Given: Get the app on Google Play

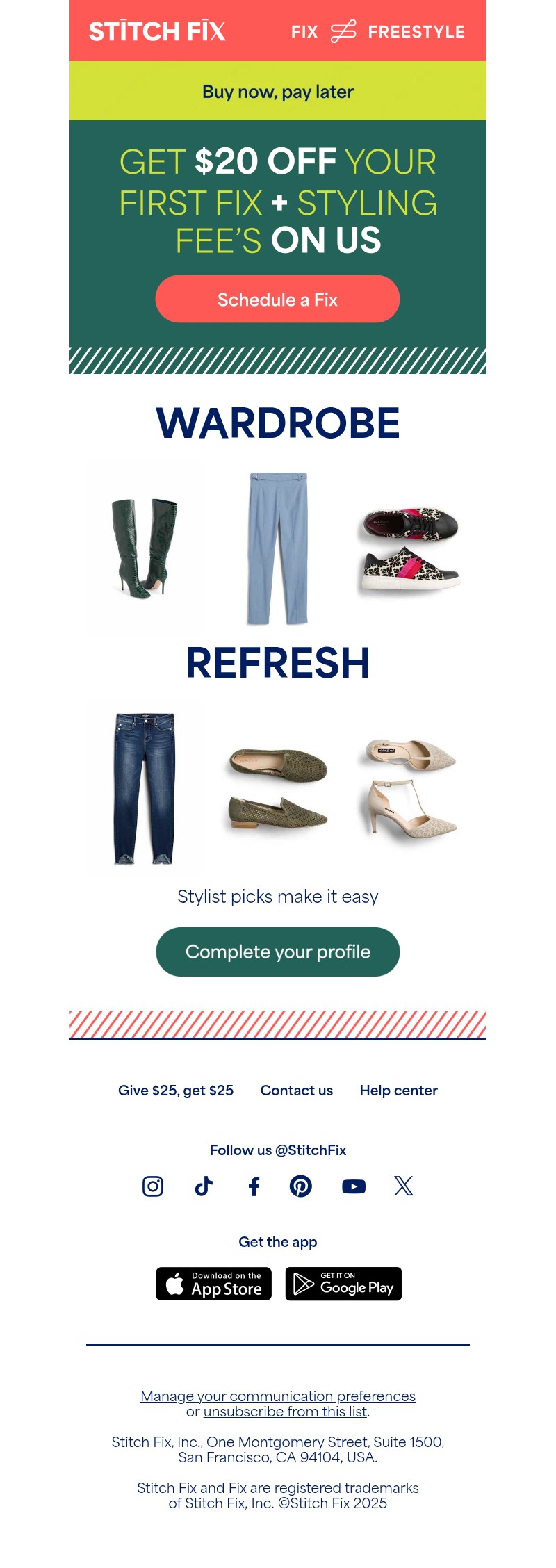Looking at the screenshot, I should click(x=343, y=1284).
